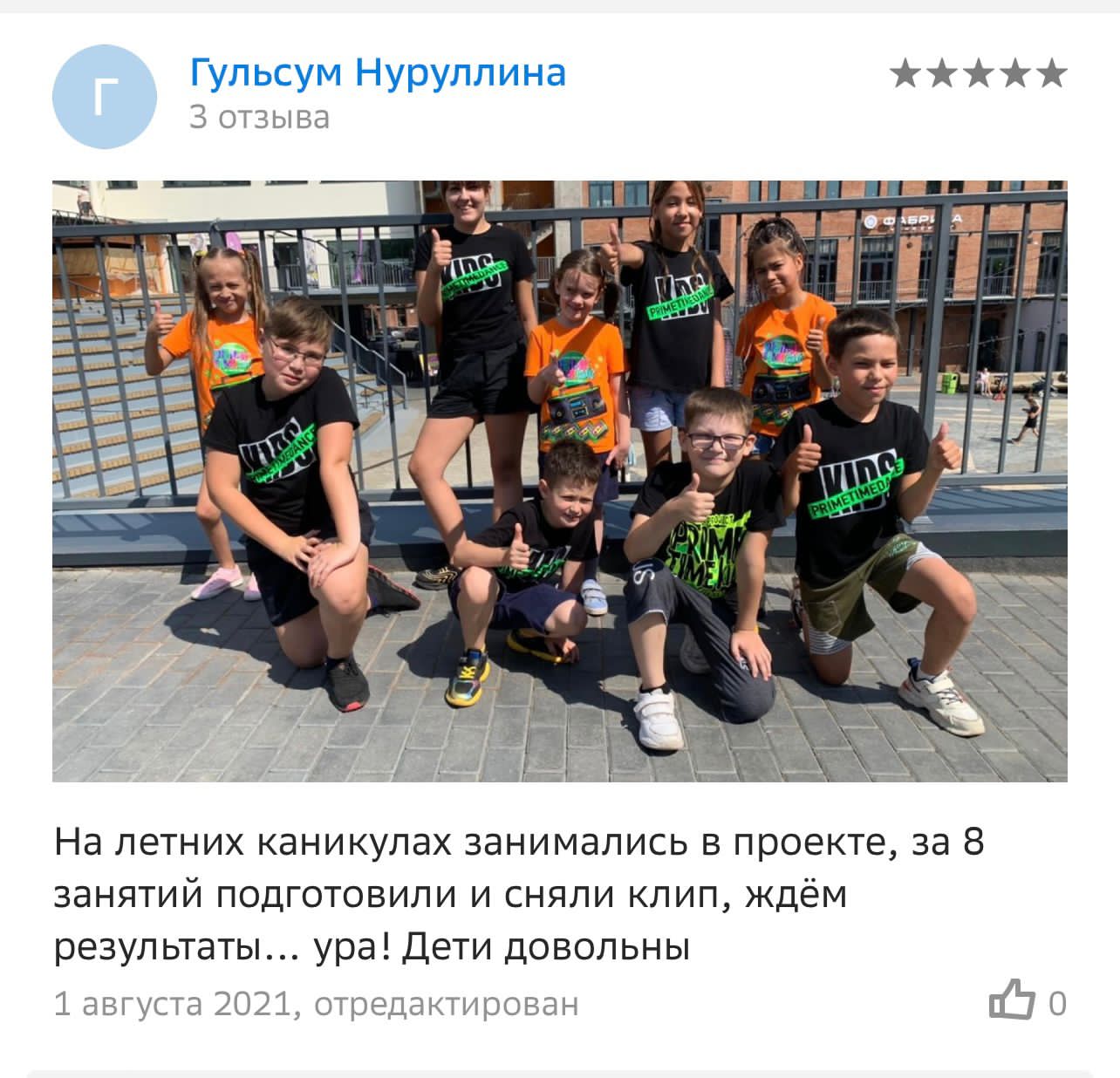Open Гульсум Нуруллина's profile
1120x1078 pixels.
378,72
